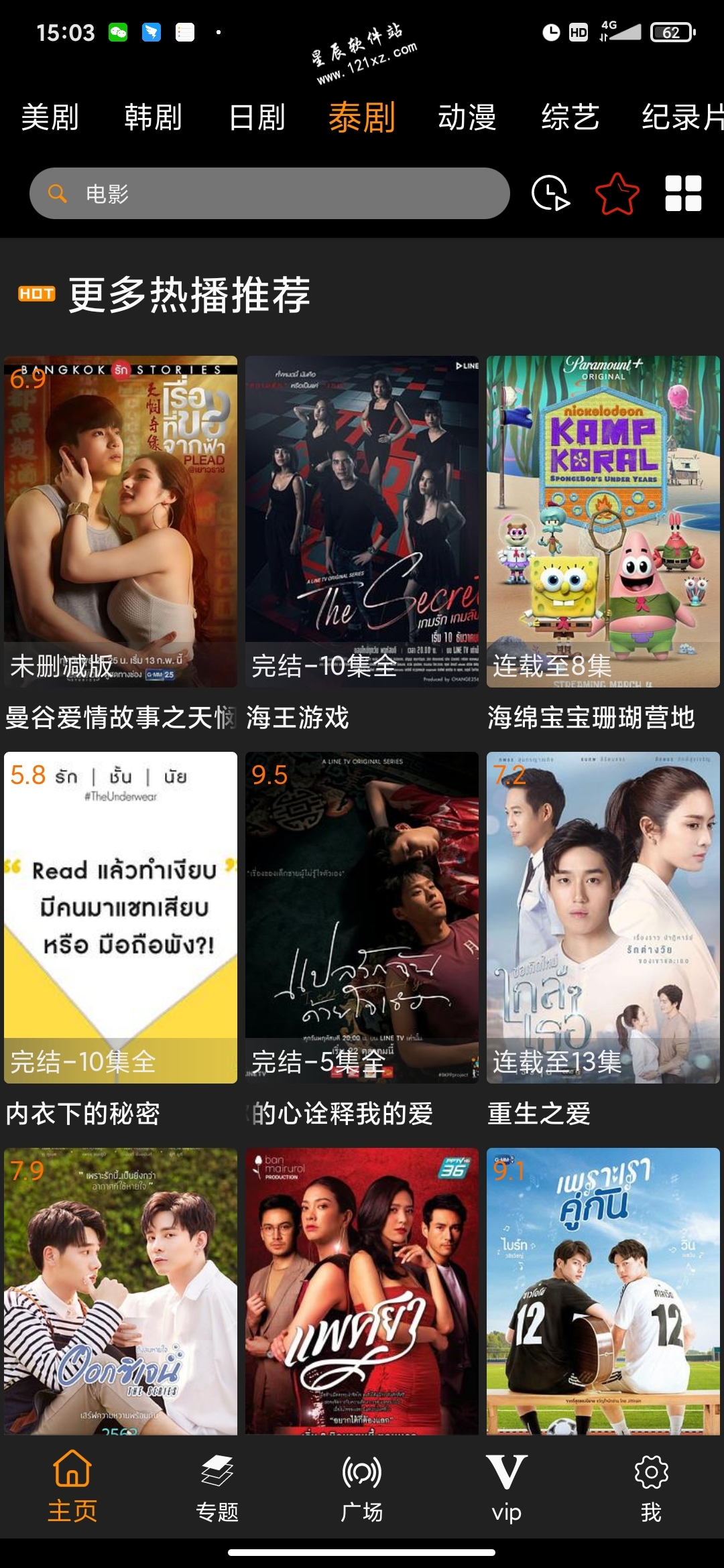Switch to the 日剧 tab
The image size is (724, 1568).
[257, 117]
